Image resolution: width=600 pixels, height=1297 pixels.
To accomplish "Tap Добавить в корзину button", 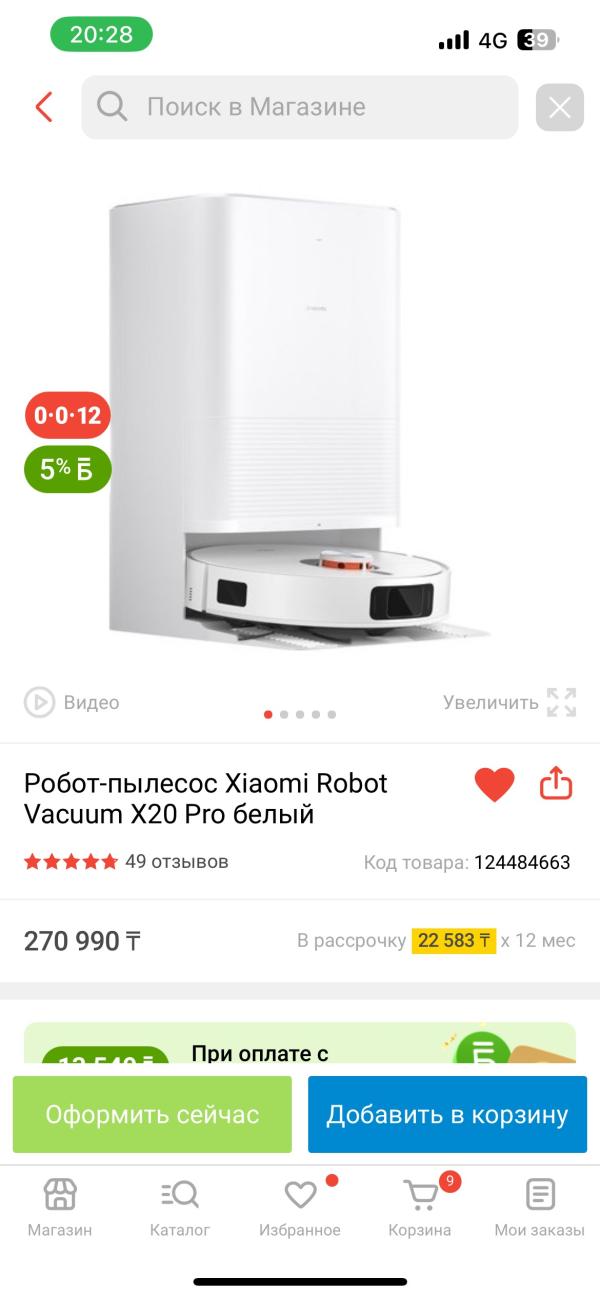I will pyautogui.click(x=447, y=1115).
